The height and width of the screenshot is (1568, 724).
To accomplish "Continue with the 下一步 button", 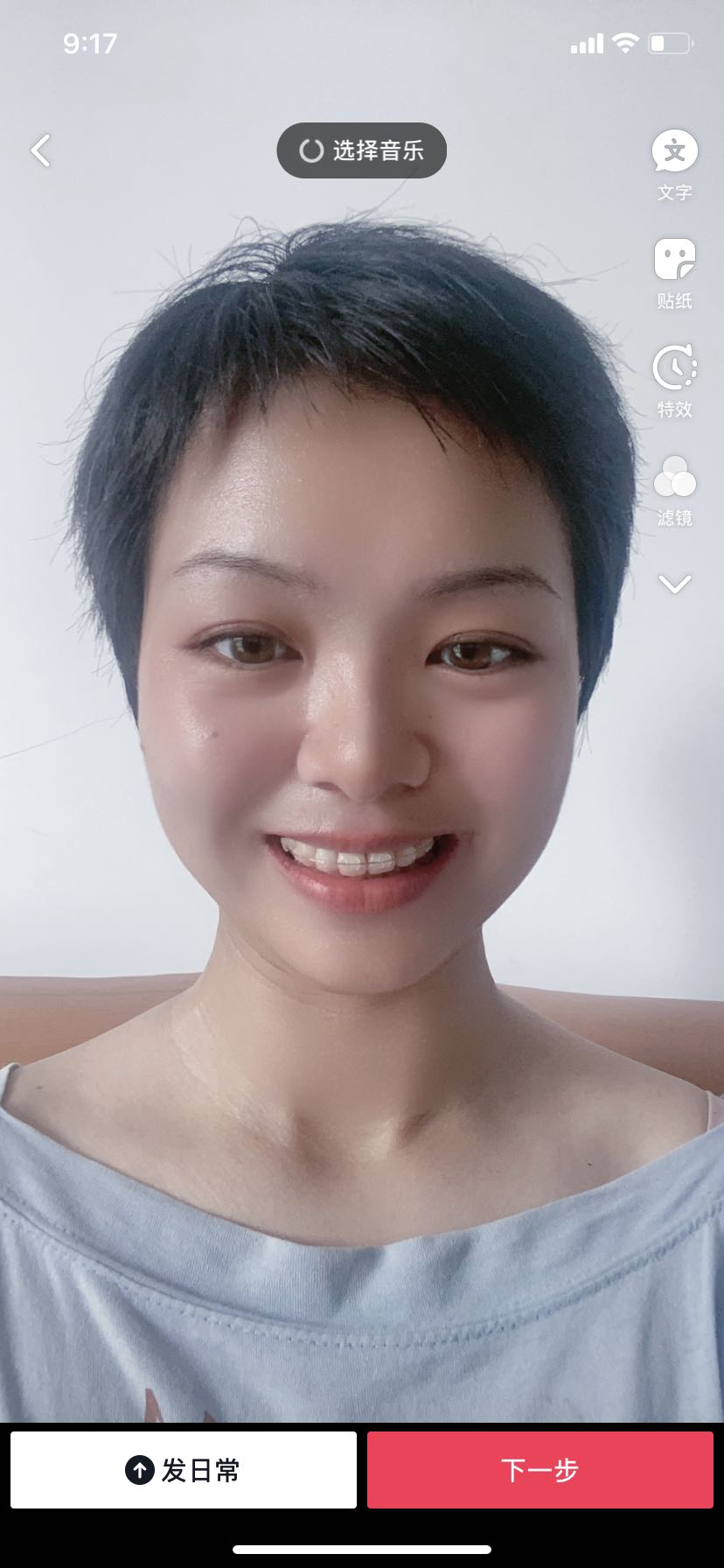I will (540, 1470).
